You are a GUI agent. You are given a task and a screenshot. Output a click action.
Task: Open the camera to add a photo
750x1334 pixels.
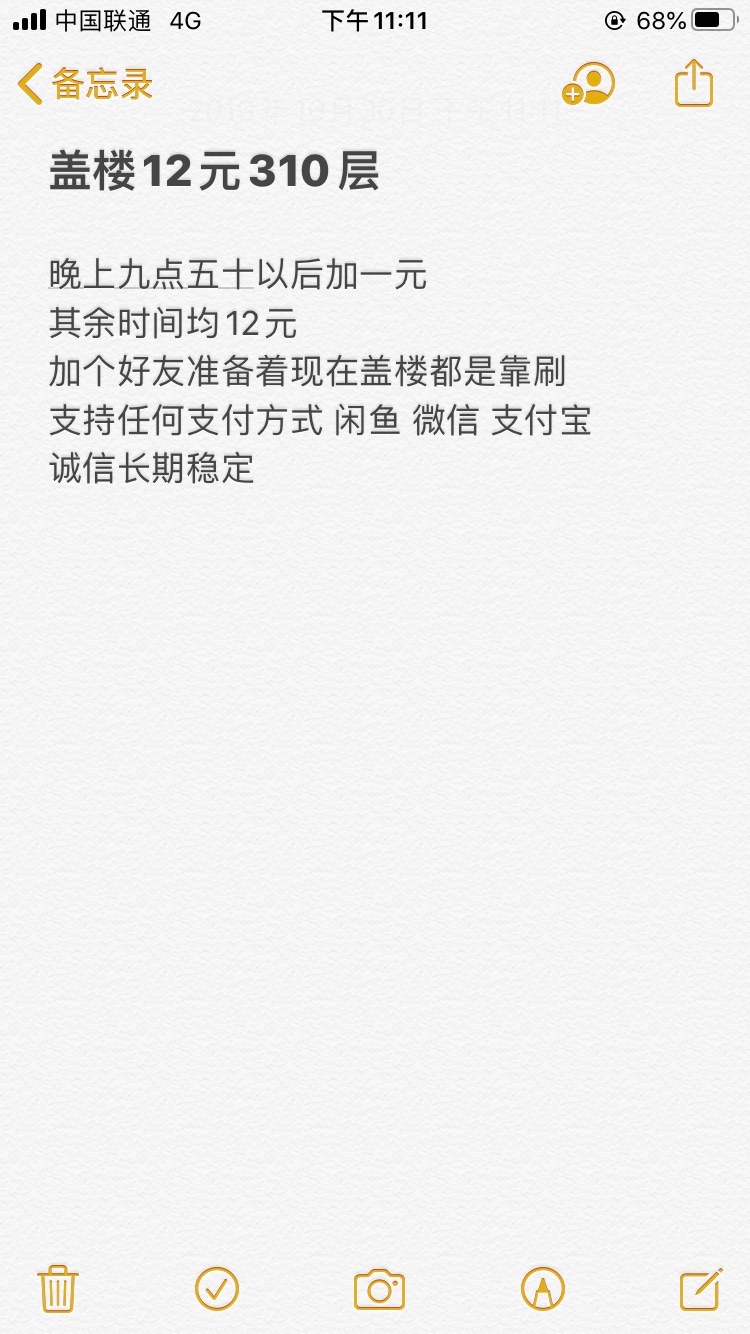point(379,1289)
